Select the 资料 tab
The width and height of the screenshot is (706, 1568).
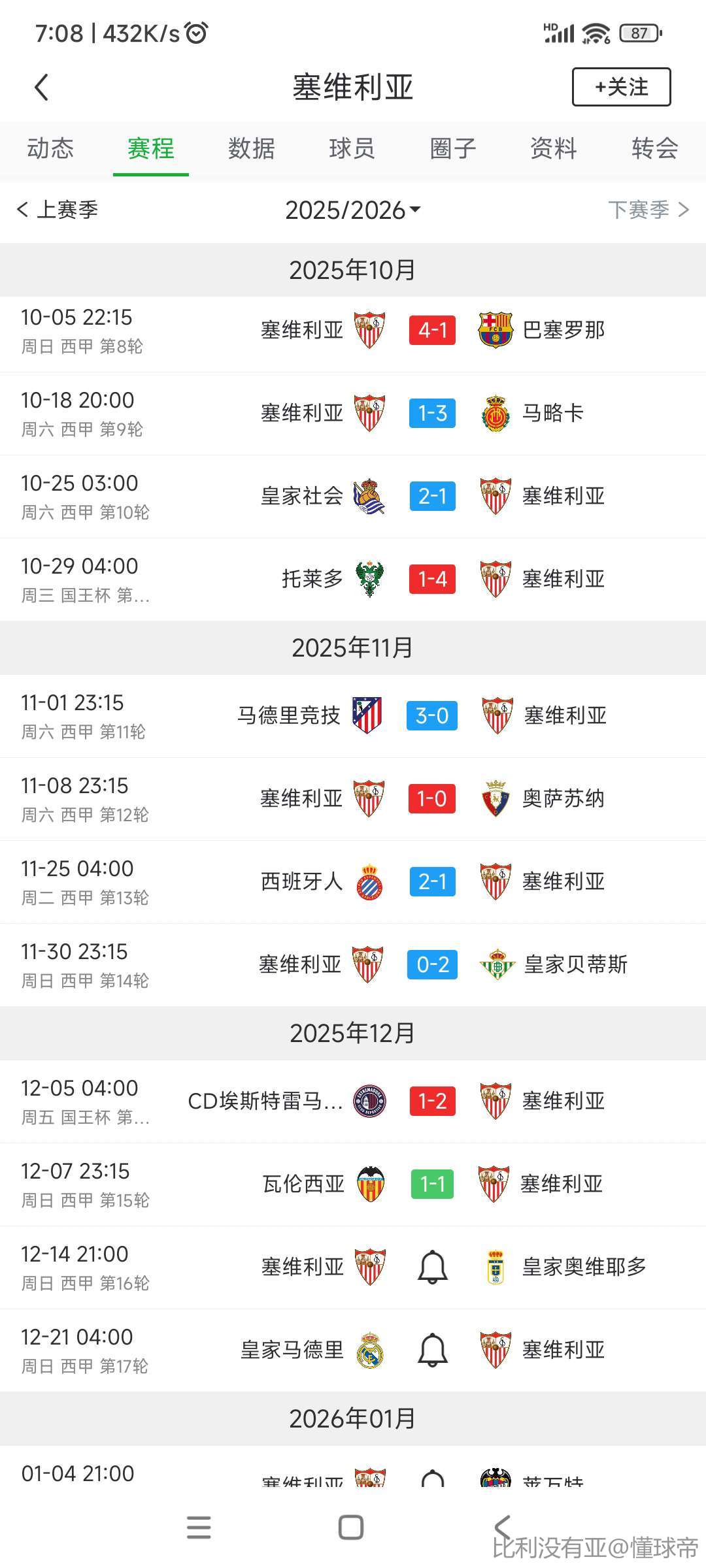click(554, 149)
